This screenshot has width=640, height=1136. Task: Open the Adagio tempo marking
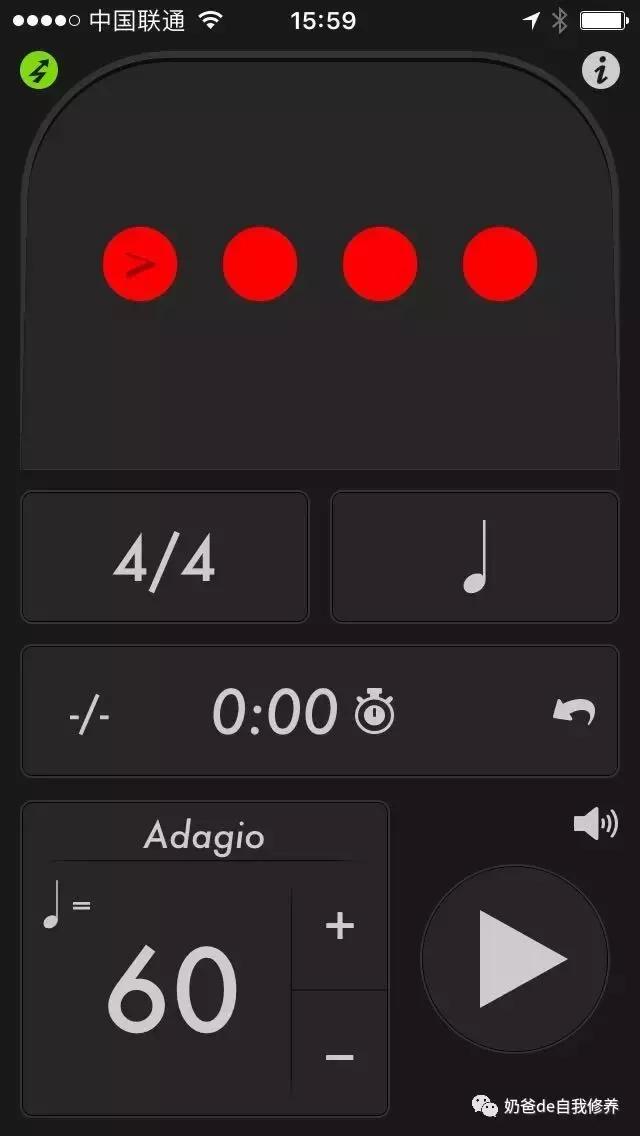pyautogui.click(x=204, y=835)
